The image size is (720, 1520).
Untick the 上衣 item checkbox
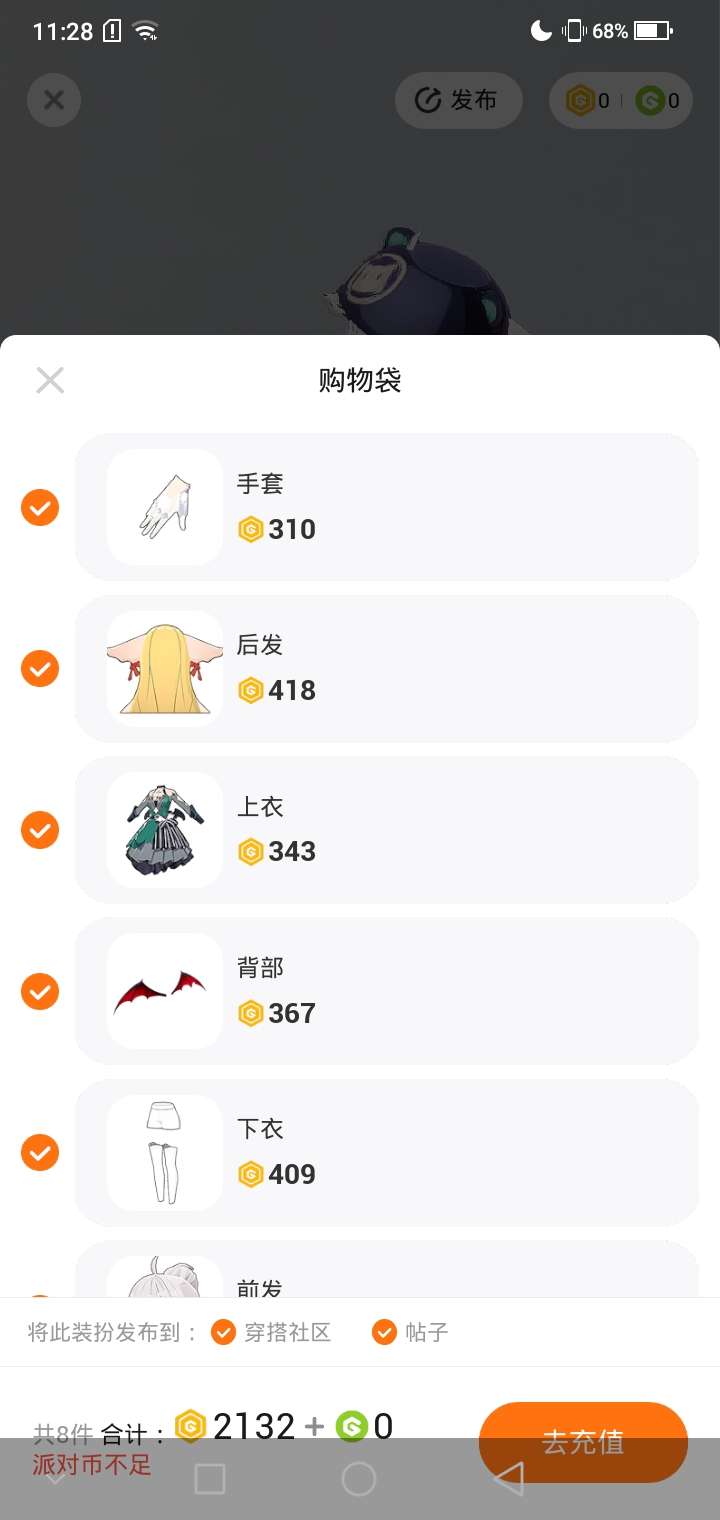tap(40, 830)
